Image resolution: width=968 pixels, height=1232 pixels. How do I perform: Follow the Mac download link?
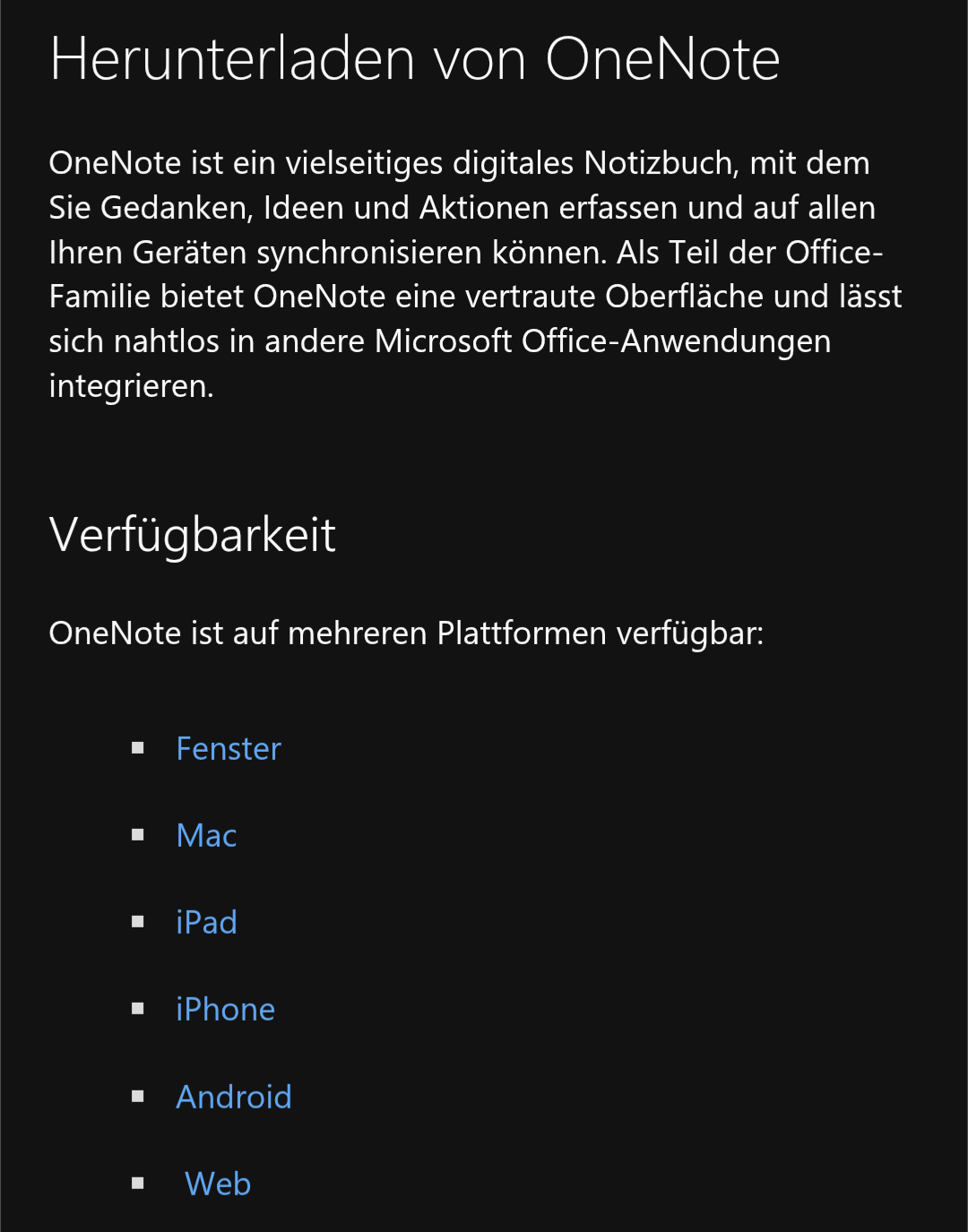tap(206, 835)
